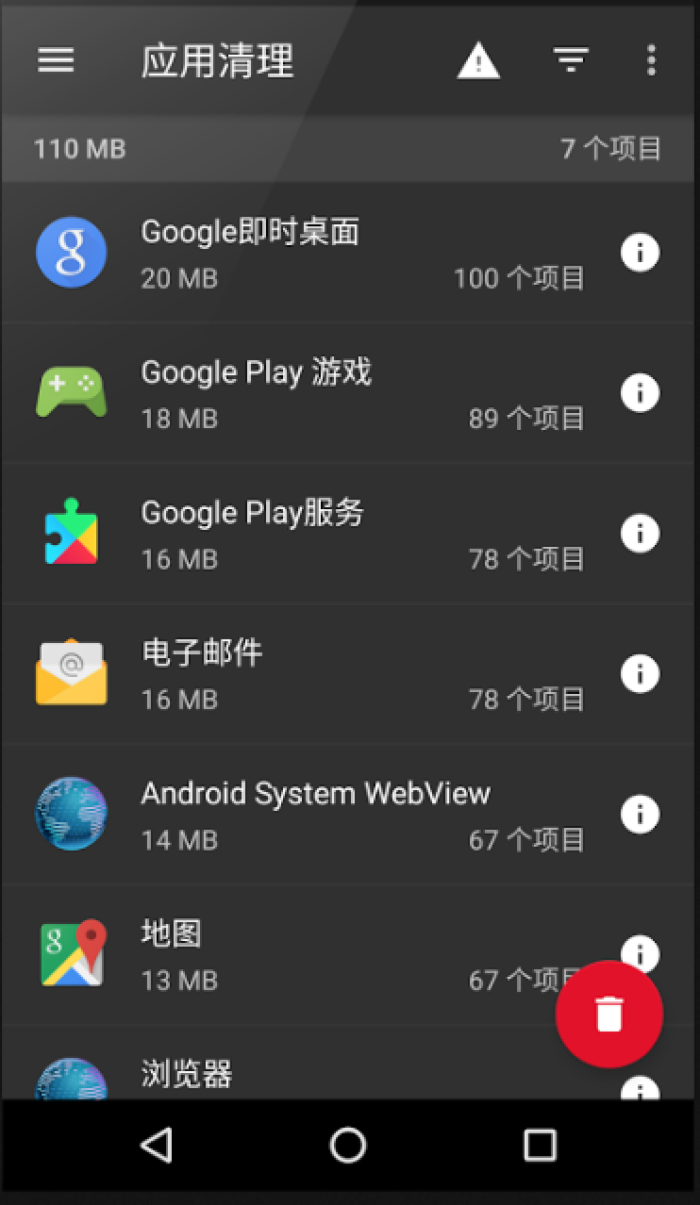
Task: Open the 电子邮件 entry
Action: tap(350, 674)
